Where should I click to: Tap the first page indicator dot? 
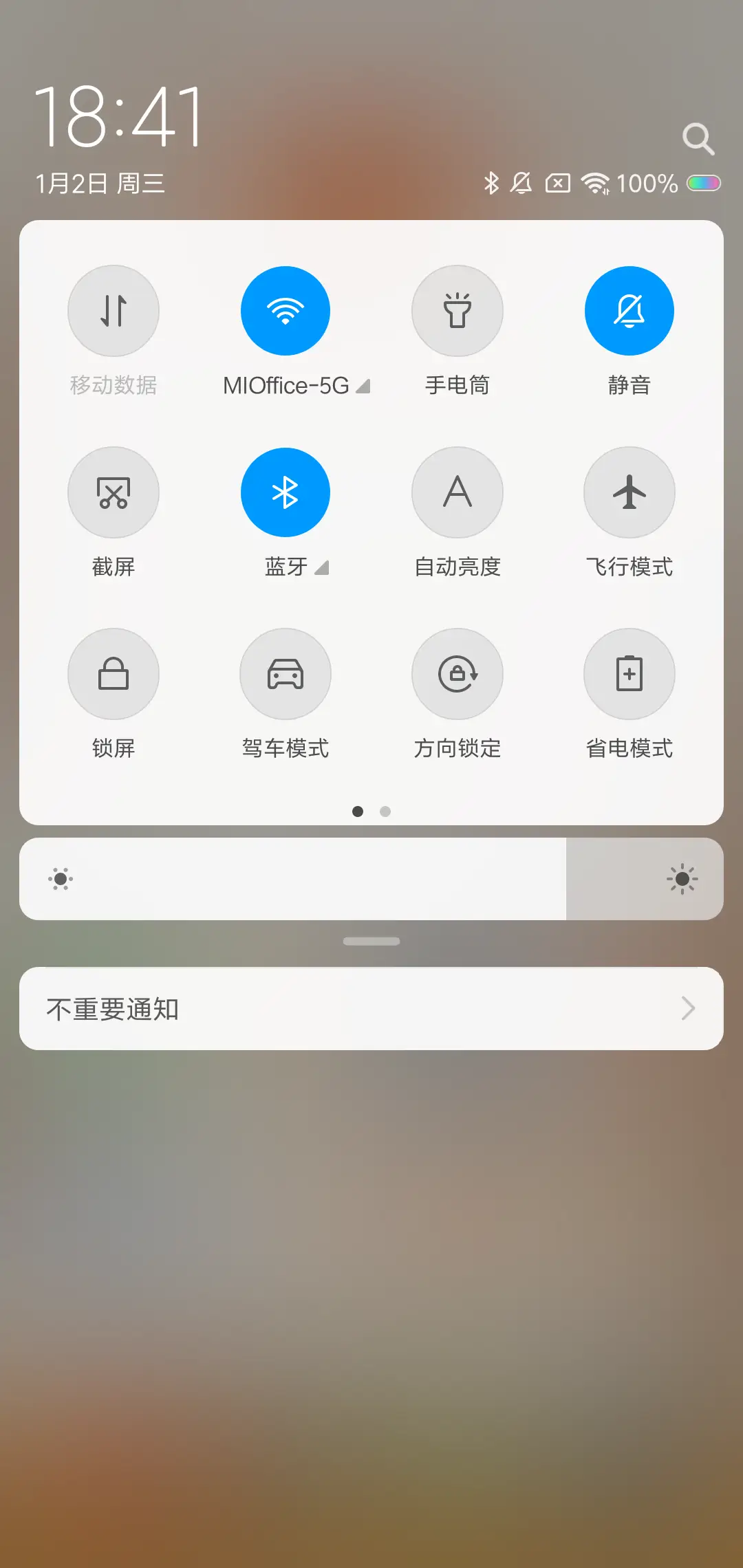pyautogui.click(x=358, y=812)
